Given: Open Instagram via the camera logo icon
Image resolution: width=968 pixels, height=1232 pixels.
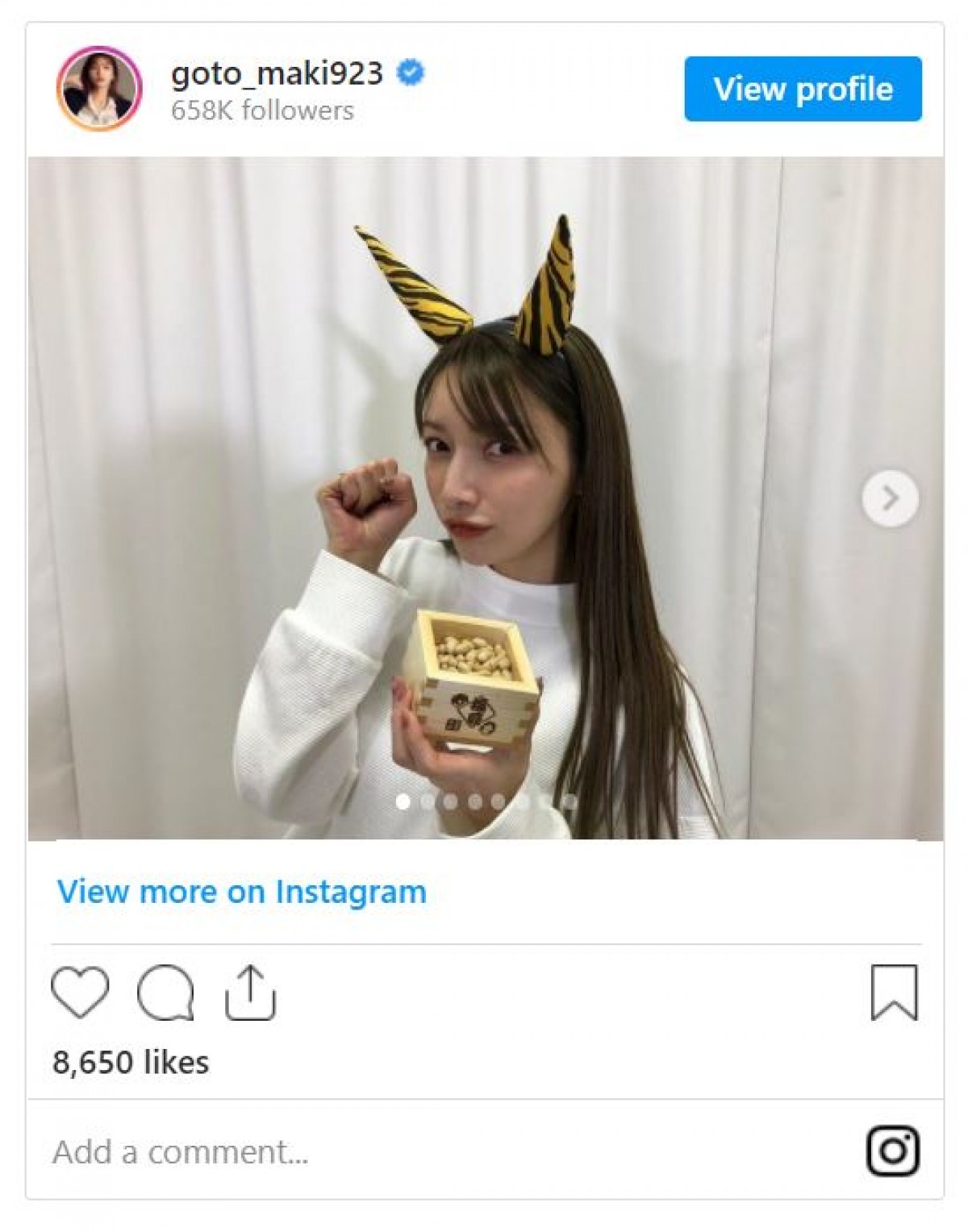Looking at the screenshot, I should [x=893, y=1151].
